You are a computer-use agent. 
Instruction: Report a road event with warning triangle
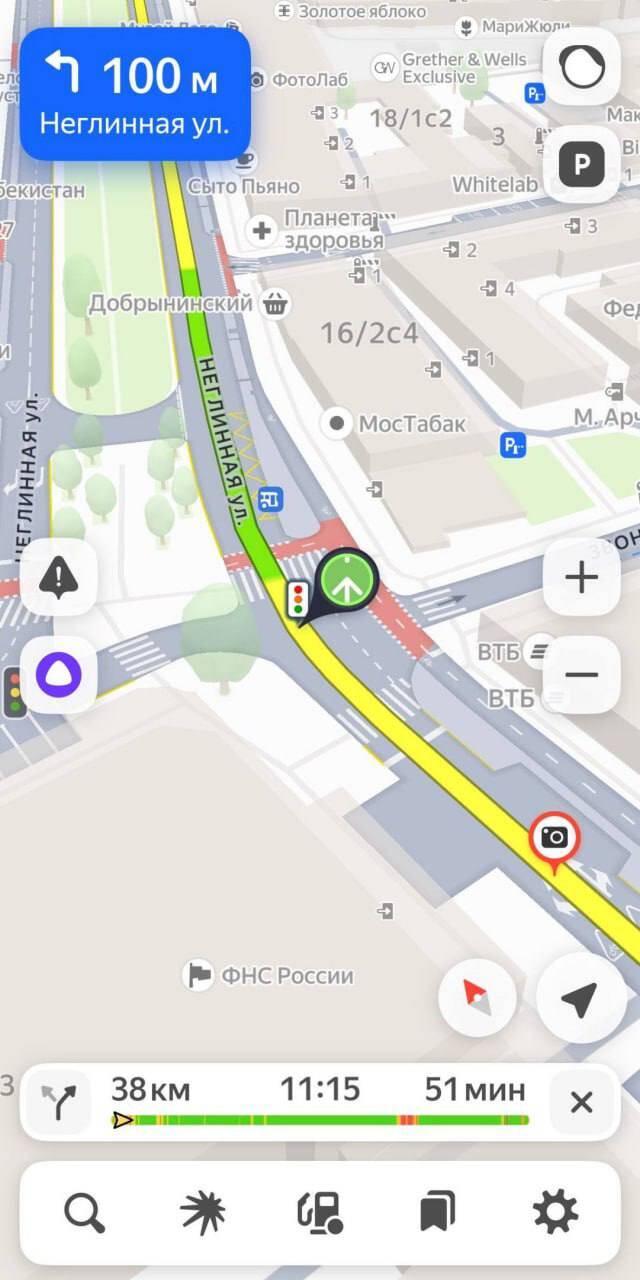58,577
